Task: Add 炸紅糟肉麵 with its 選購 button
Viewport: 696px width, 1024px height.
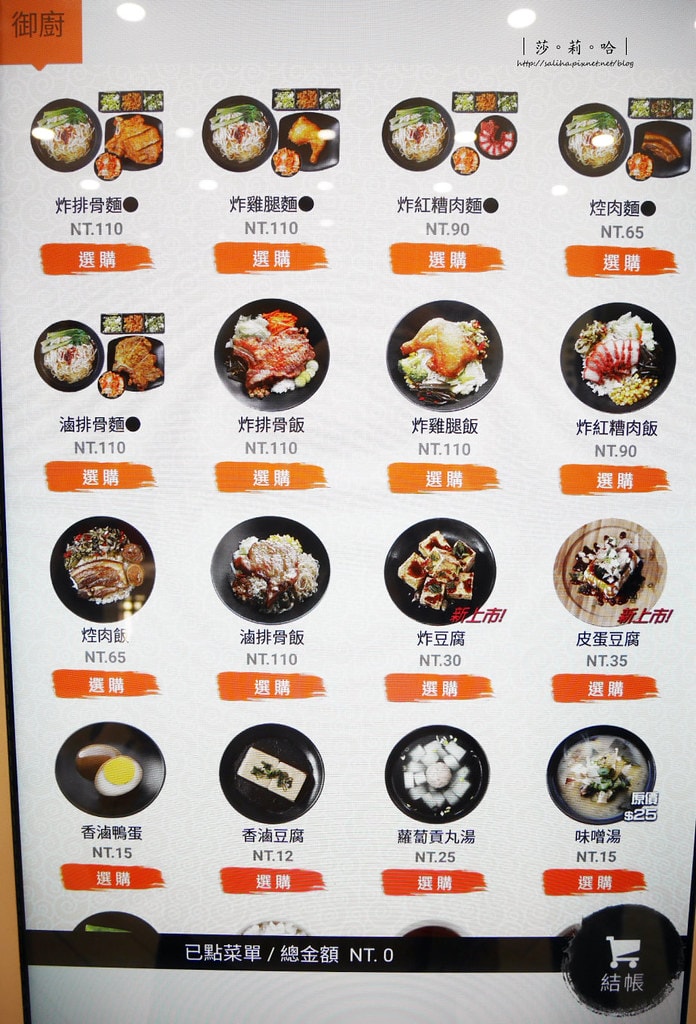Action: (446, 259)
